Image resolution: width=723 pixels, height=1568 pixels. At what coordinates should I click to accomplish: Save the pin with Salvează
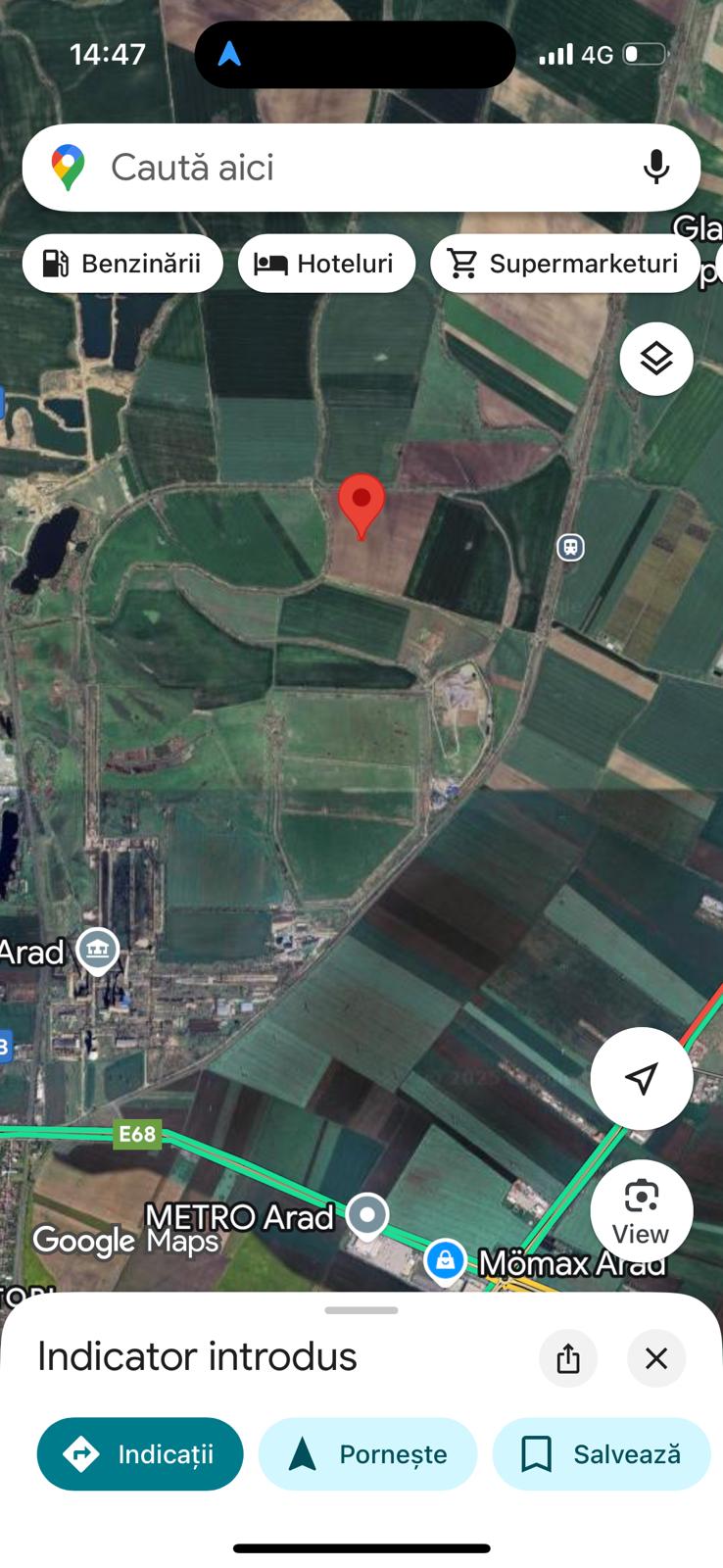[602, 1454]
